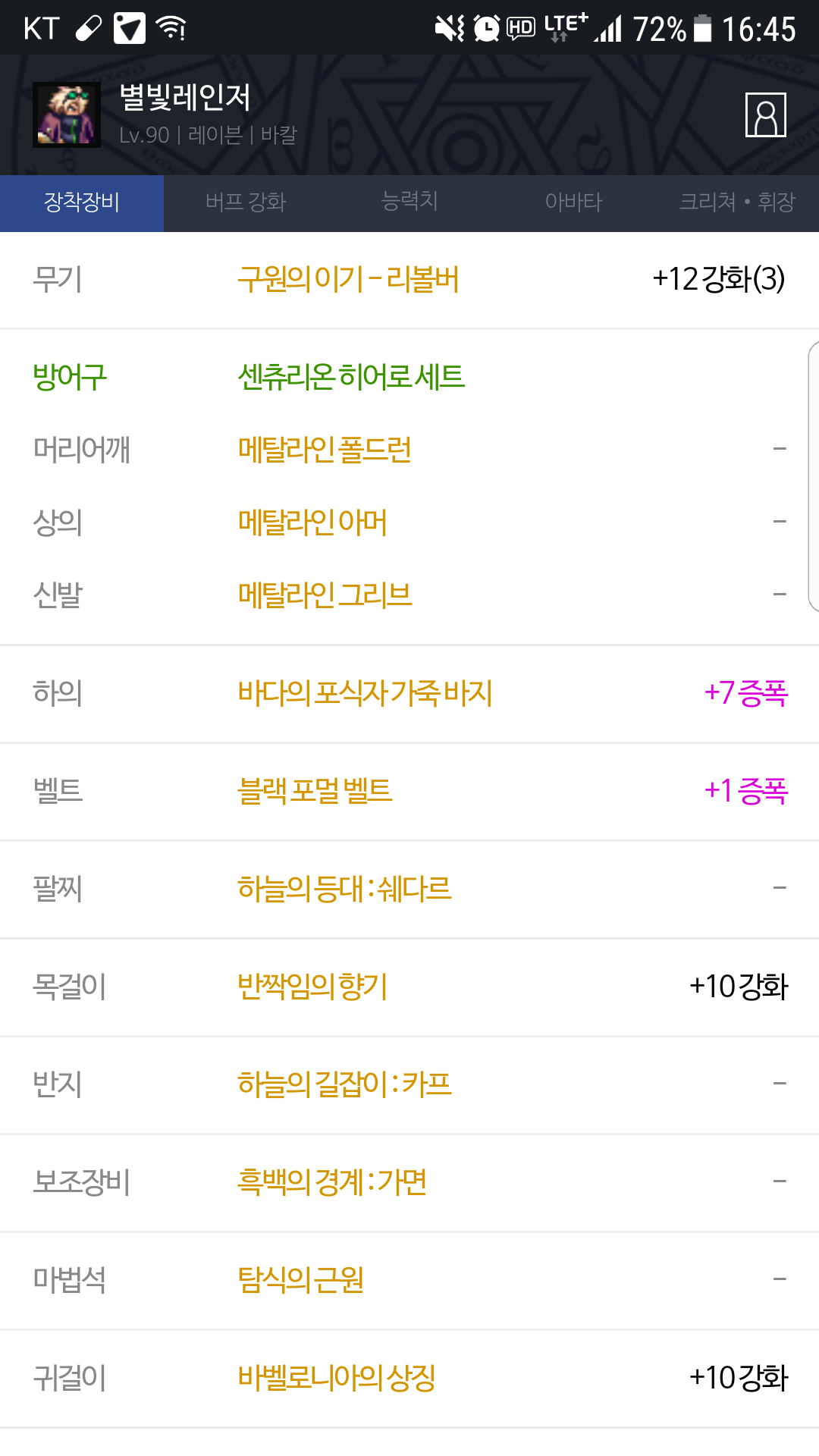This screenshot has height=1456, width=819.
Task: Open necklace 반짝임의 향기
Action: pyautogui.click(x=312, y=987)
